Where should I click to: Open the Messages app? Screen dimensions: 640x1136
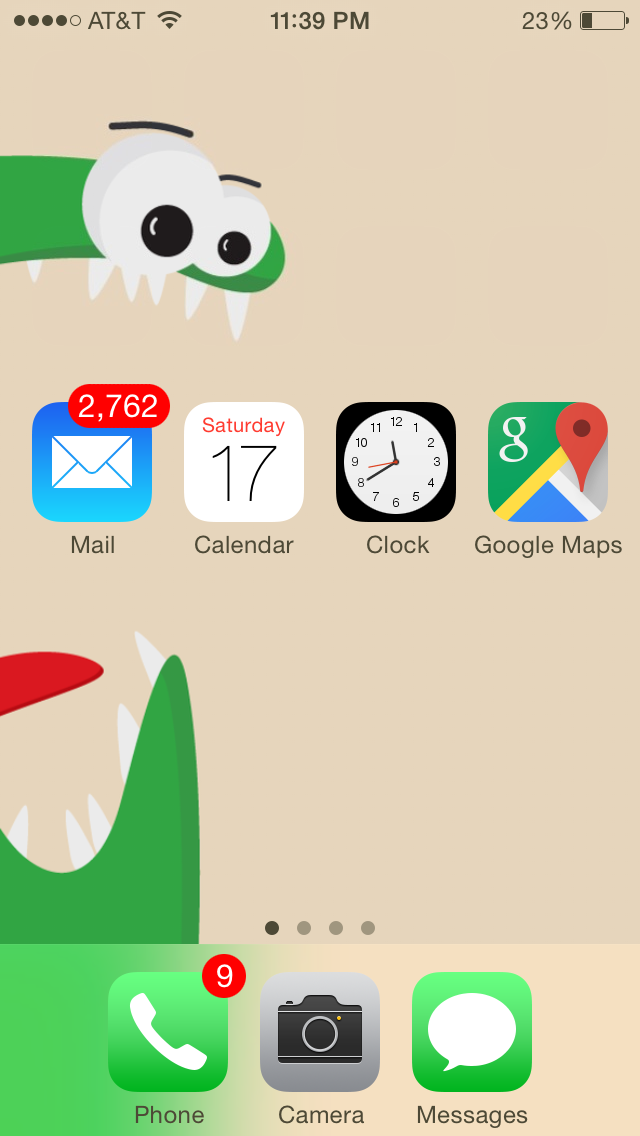tap(472, 1032)
